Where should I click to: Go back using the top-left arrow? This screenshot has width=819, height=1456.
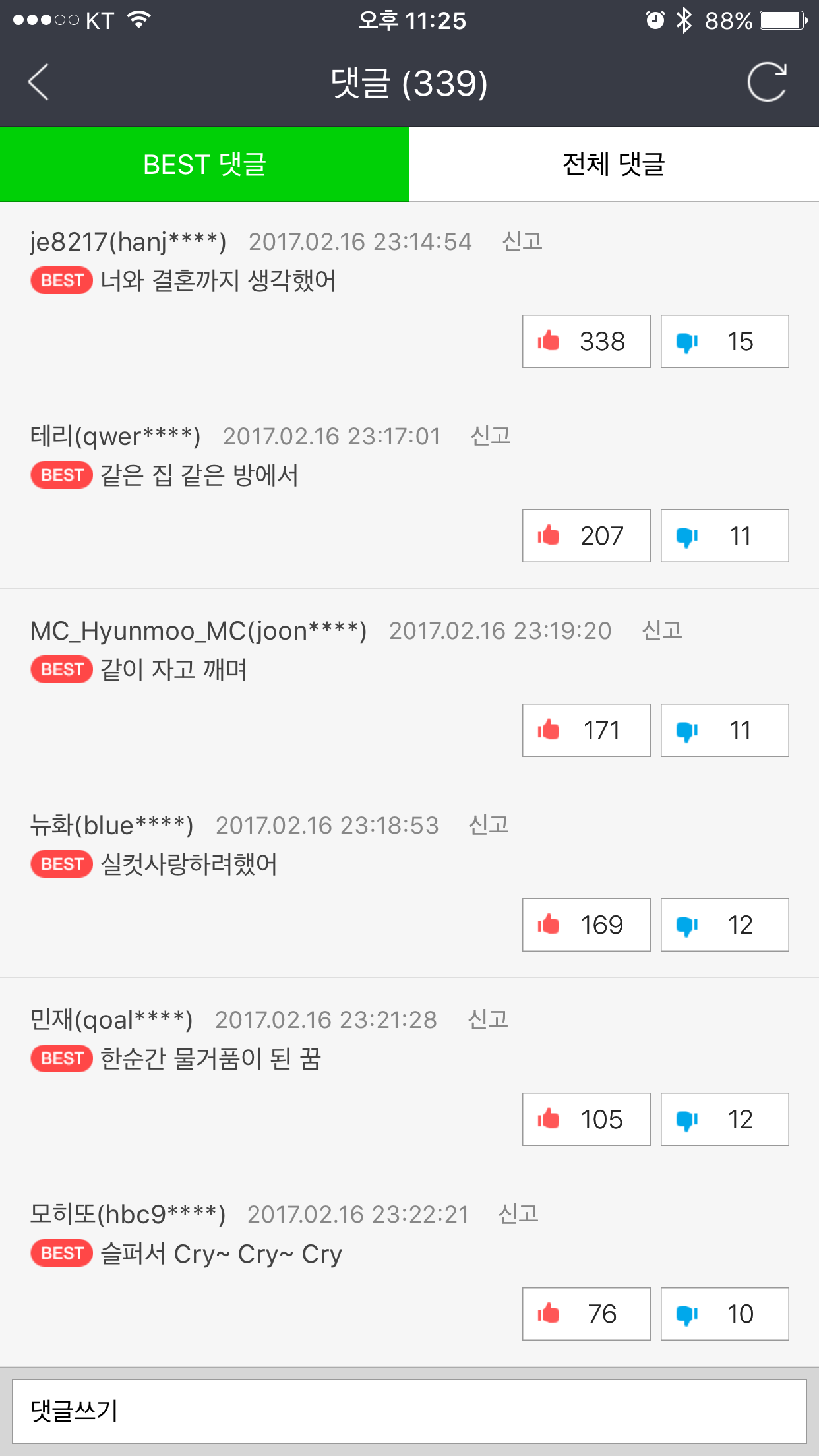(x=39, y=82)
